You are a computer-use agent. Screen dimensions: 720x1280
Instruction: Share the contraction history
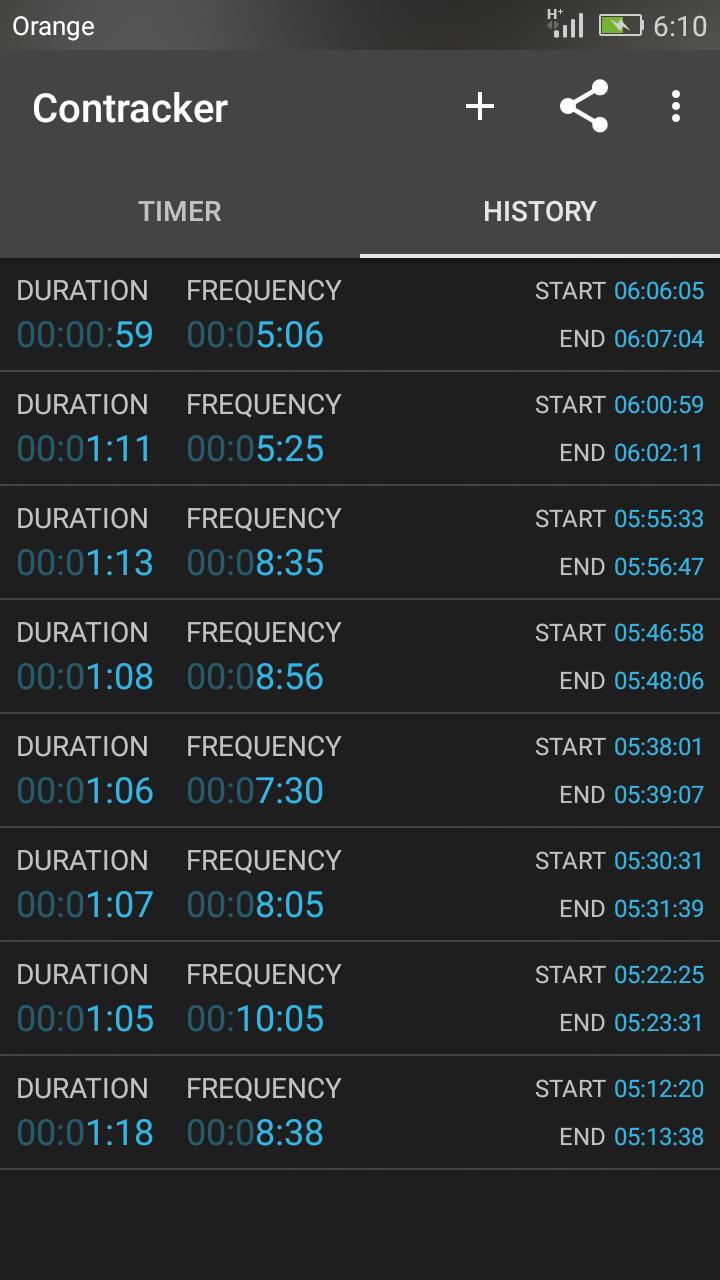[x=583, y=106]
